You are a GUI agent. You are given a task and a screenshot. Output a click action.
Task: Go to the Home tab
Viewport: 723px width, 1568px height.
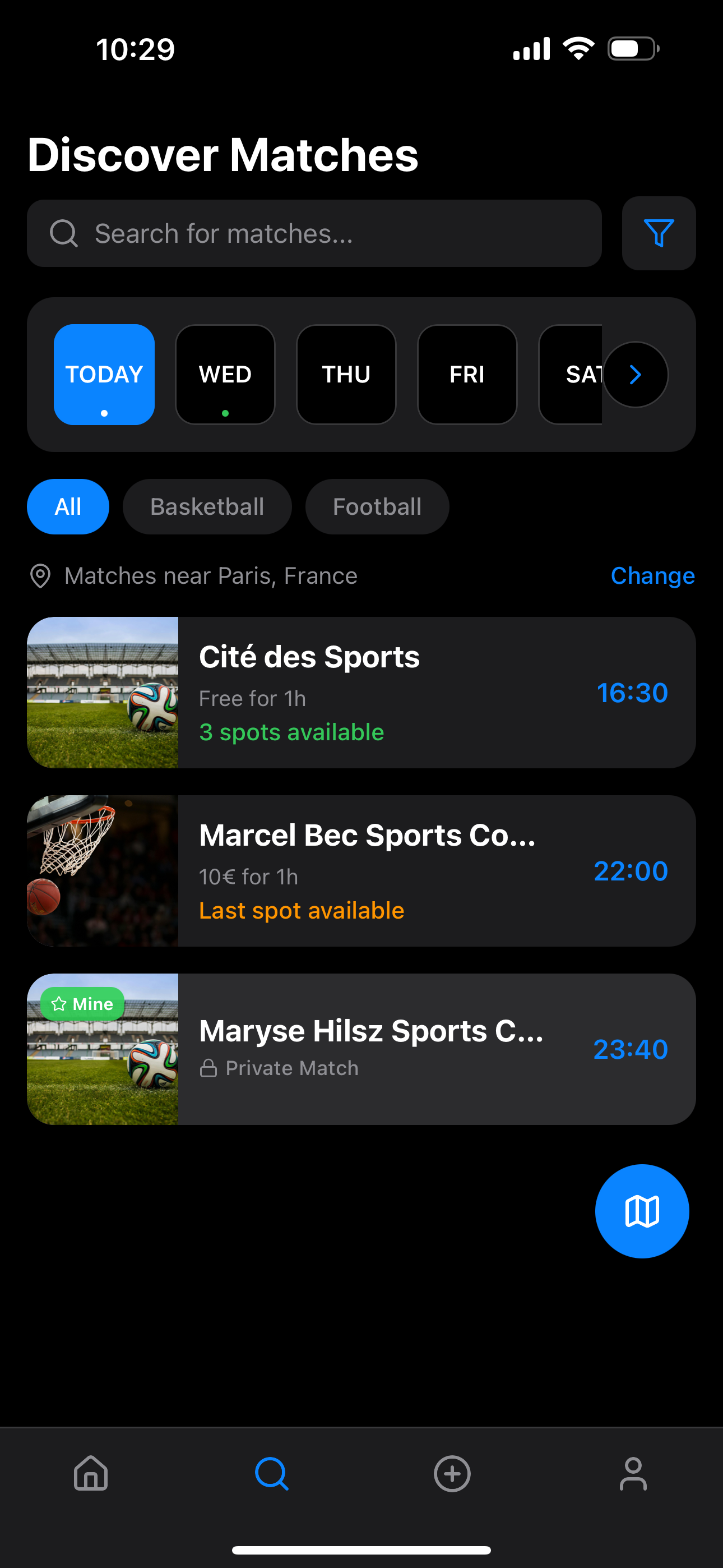point(91,1474)
